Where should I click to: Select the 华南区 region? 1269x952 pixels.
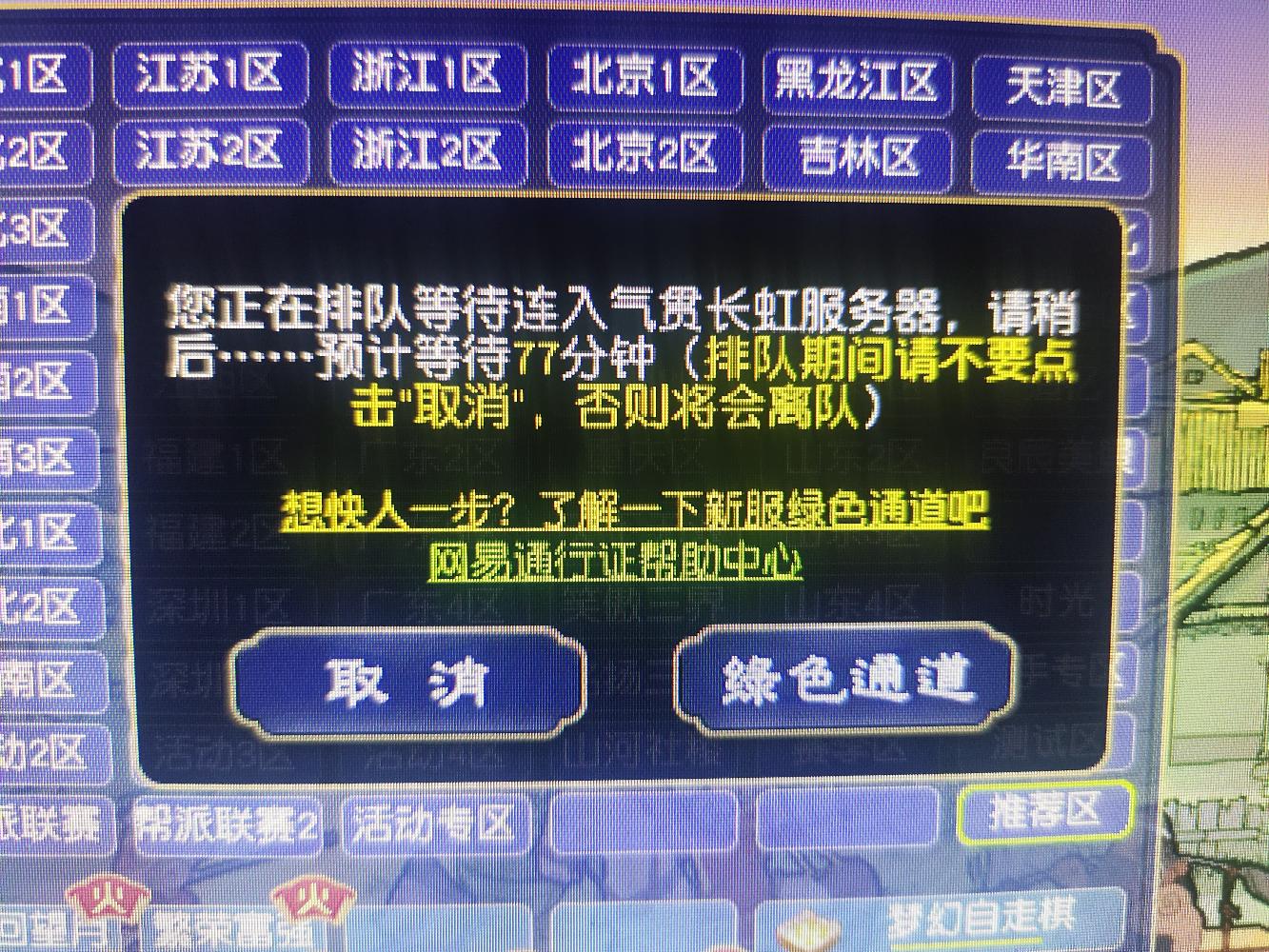point(1061,160)
